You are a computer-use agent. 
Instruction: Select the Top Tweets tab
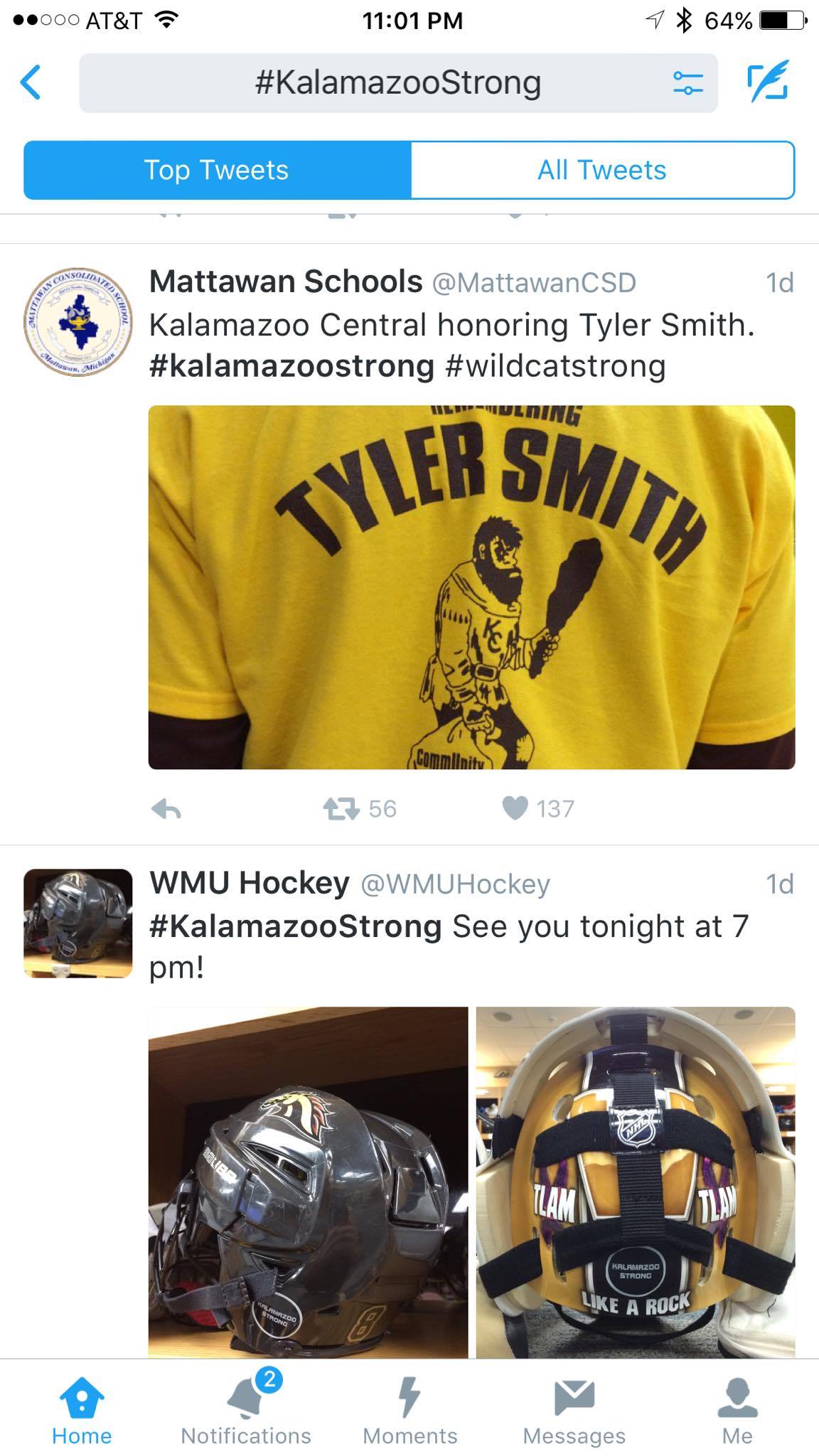pyautogui.click(x=217, y=170)
